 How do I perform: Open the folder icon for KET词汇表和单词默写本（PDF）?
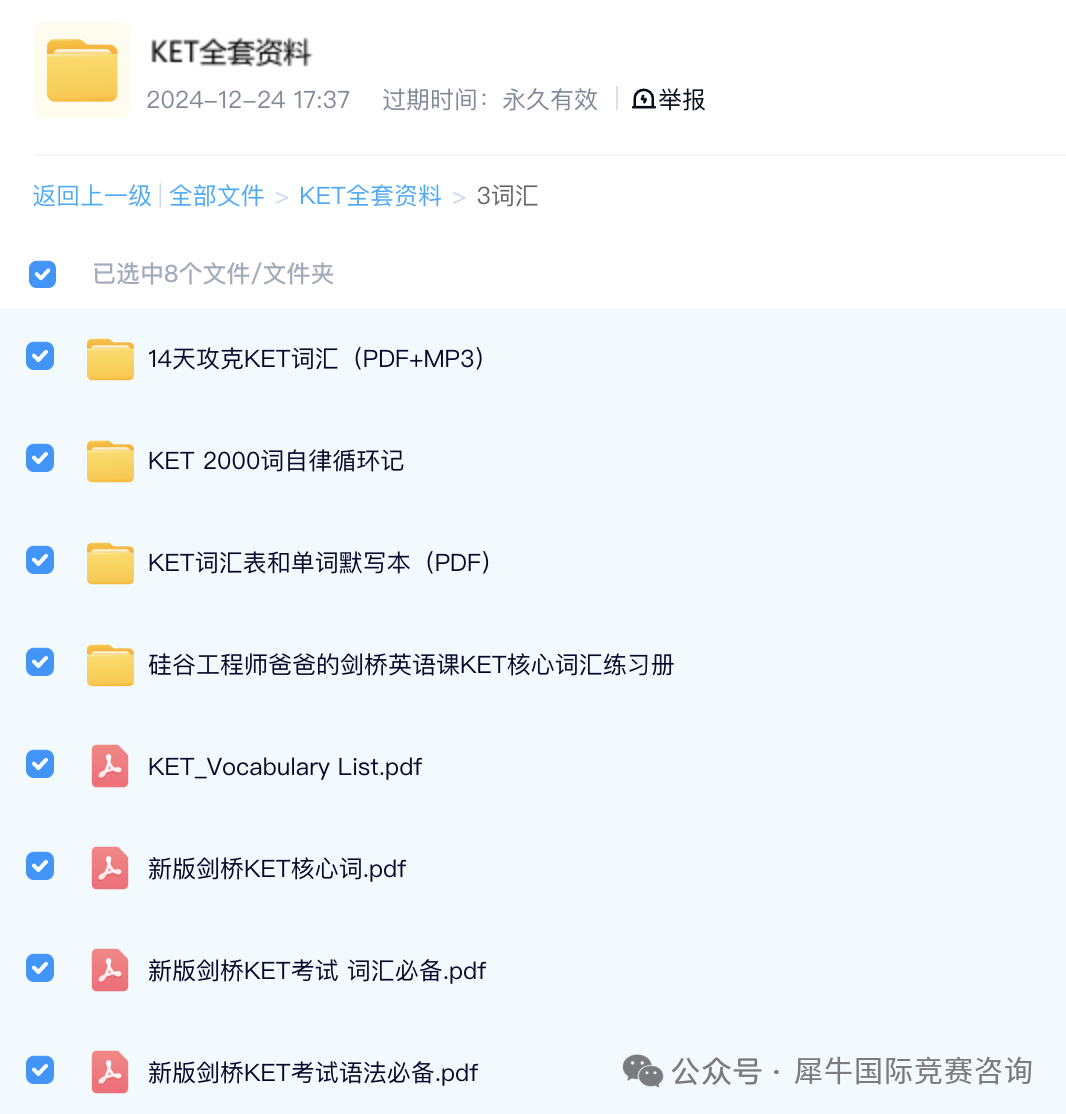pos(110,562)
